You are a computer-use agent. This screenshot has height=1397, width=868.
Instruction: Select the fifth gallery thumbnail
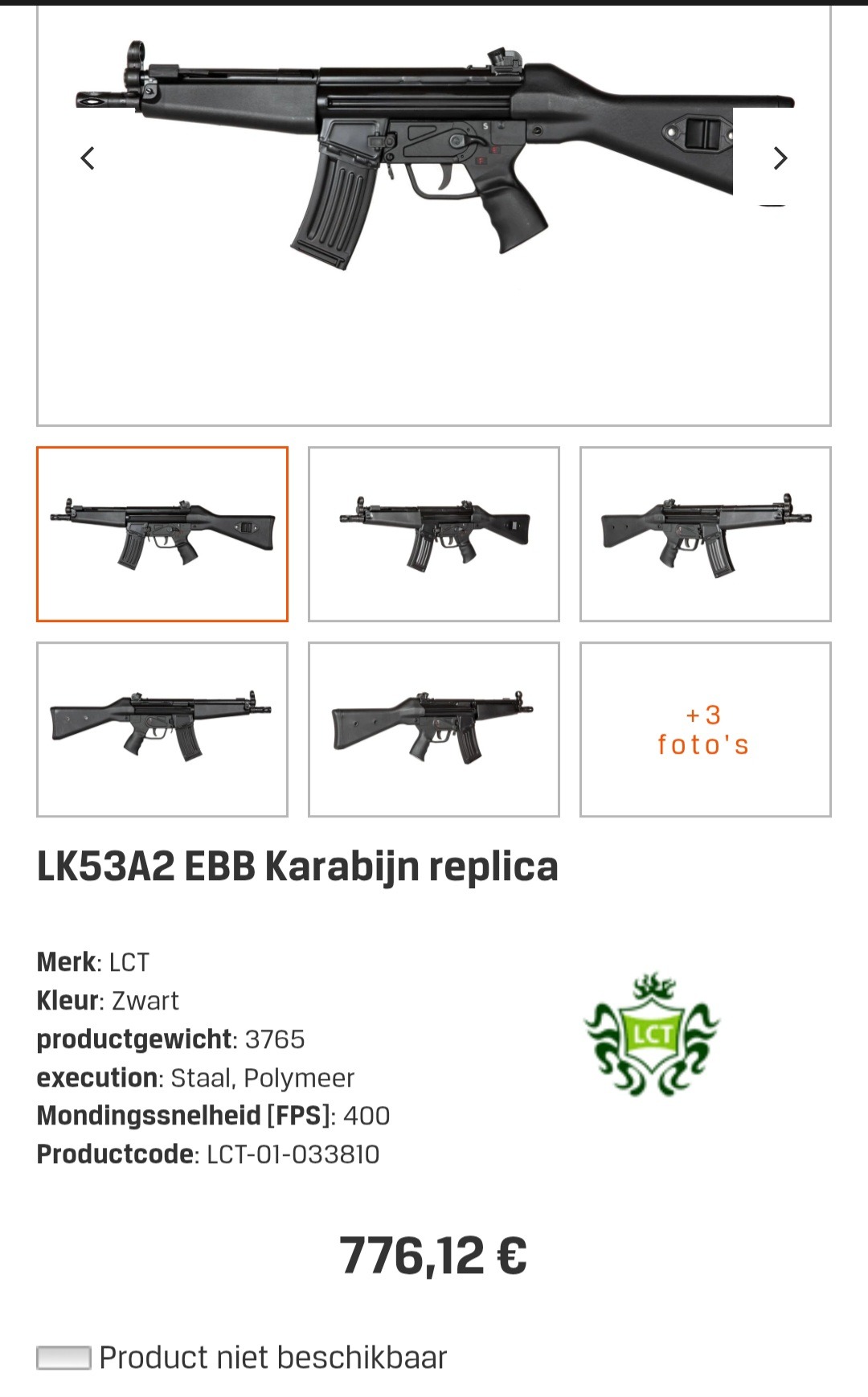[x=434, y=729]
